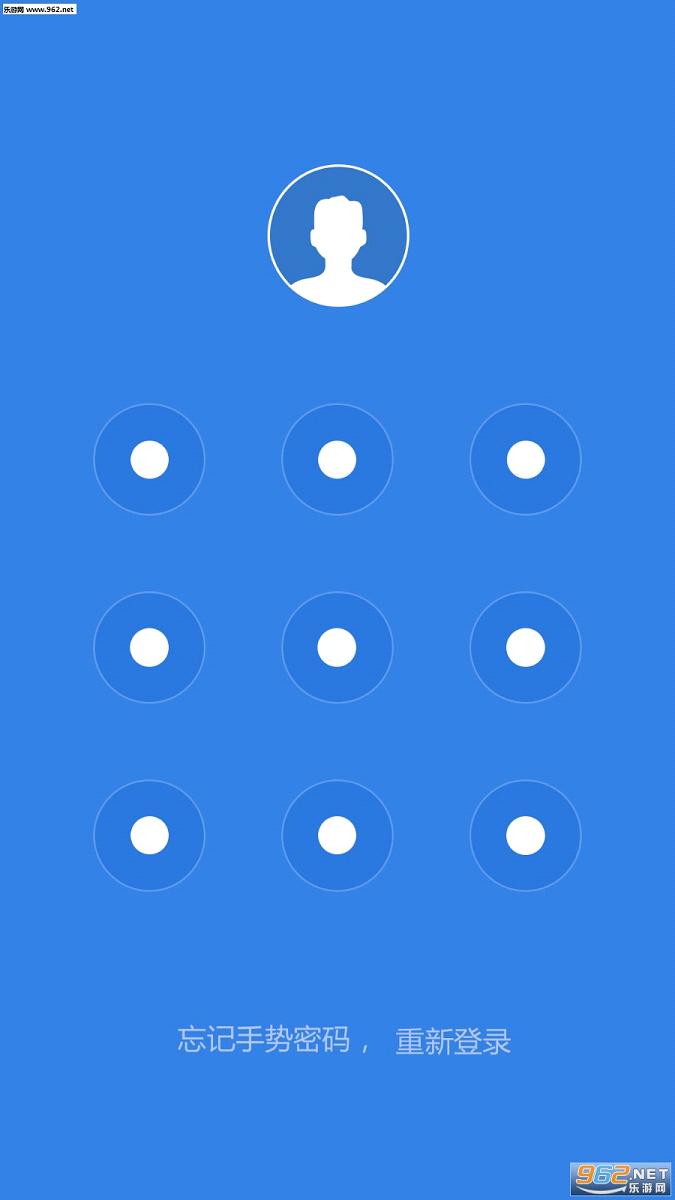675x1200 pixels.
Task: Tap the bottom-right dot of the pattern grid
Action: coord(525,835)
